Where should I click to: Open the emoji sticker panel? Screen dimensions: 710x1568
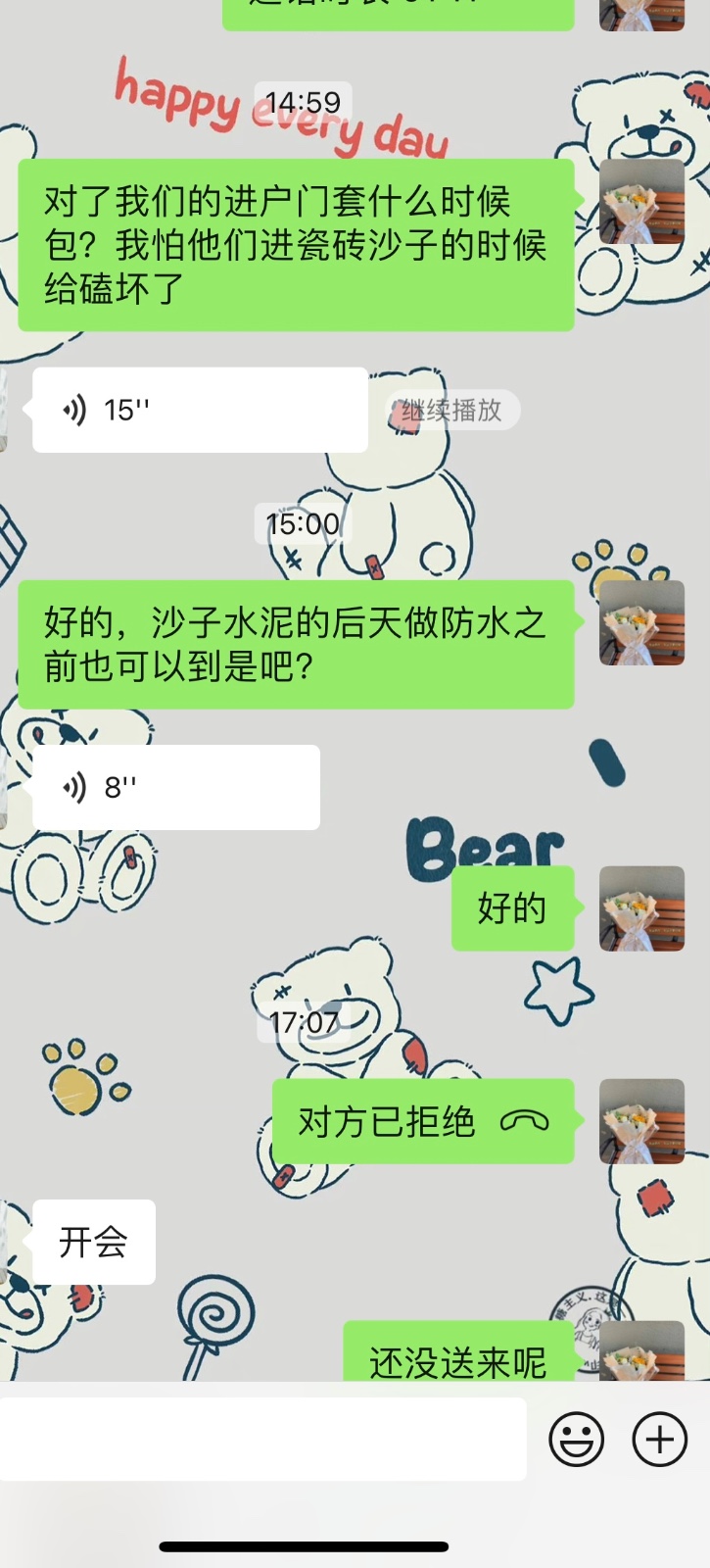(x=576, y=1439)
